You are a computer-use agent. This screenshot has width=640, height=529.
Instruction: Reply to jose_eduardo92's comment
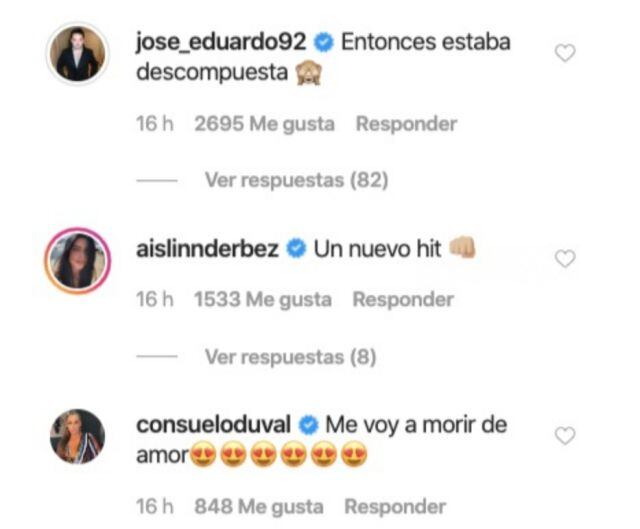click(x=407, y=124)
